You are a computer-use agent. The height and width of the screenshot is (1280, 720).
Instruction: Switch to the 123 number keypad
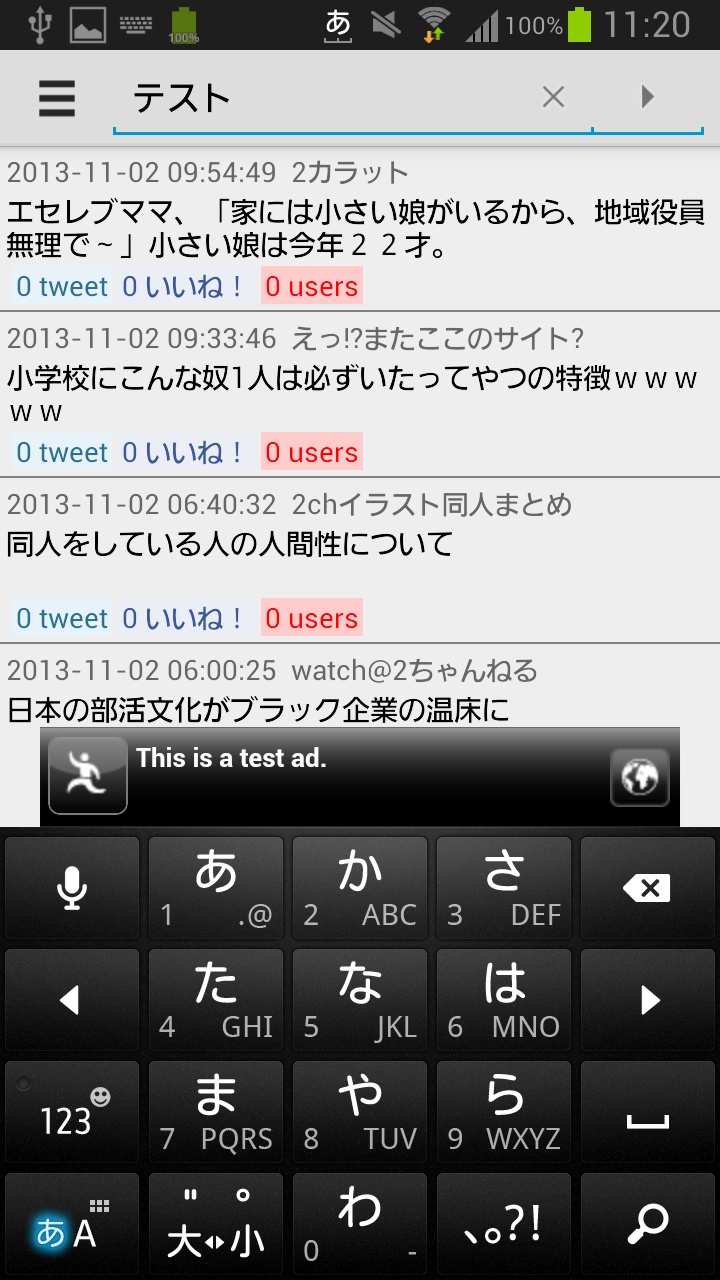tap(71, 1110)
